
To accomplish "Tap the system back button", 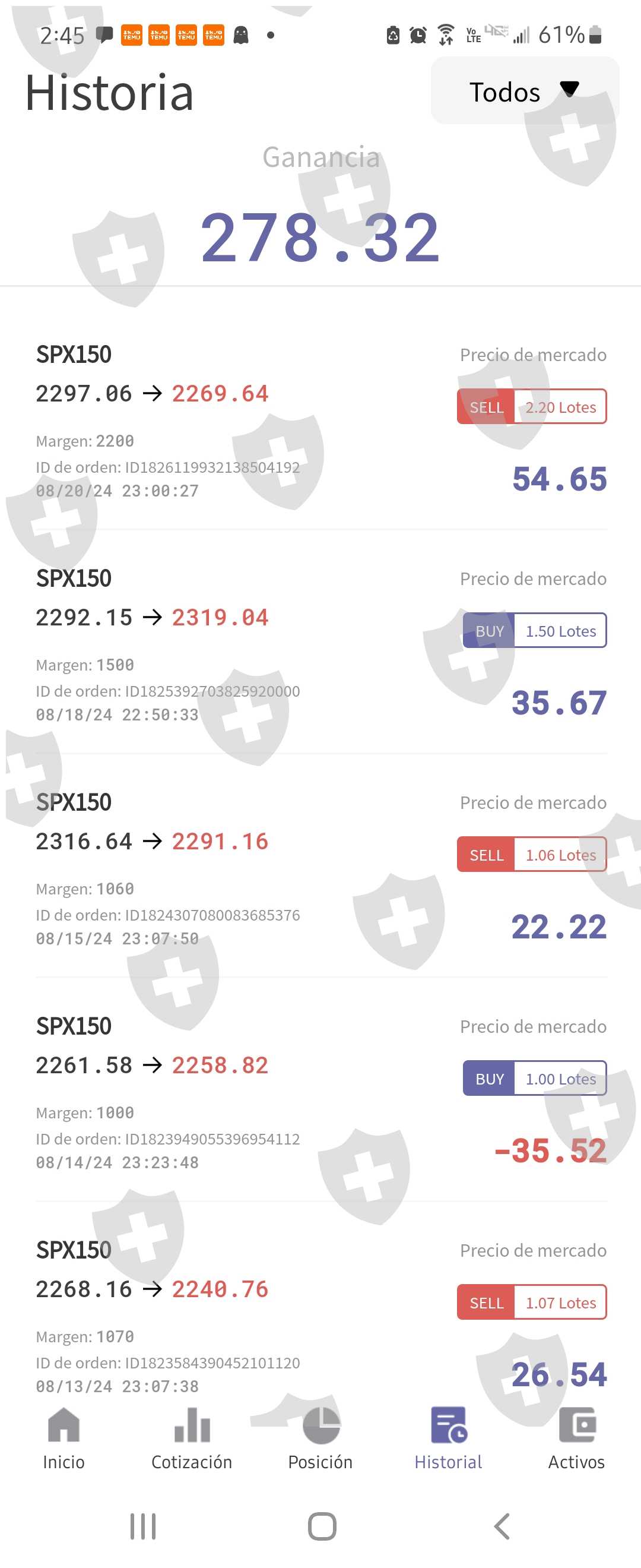I will 501,1526.
